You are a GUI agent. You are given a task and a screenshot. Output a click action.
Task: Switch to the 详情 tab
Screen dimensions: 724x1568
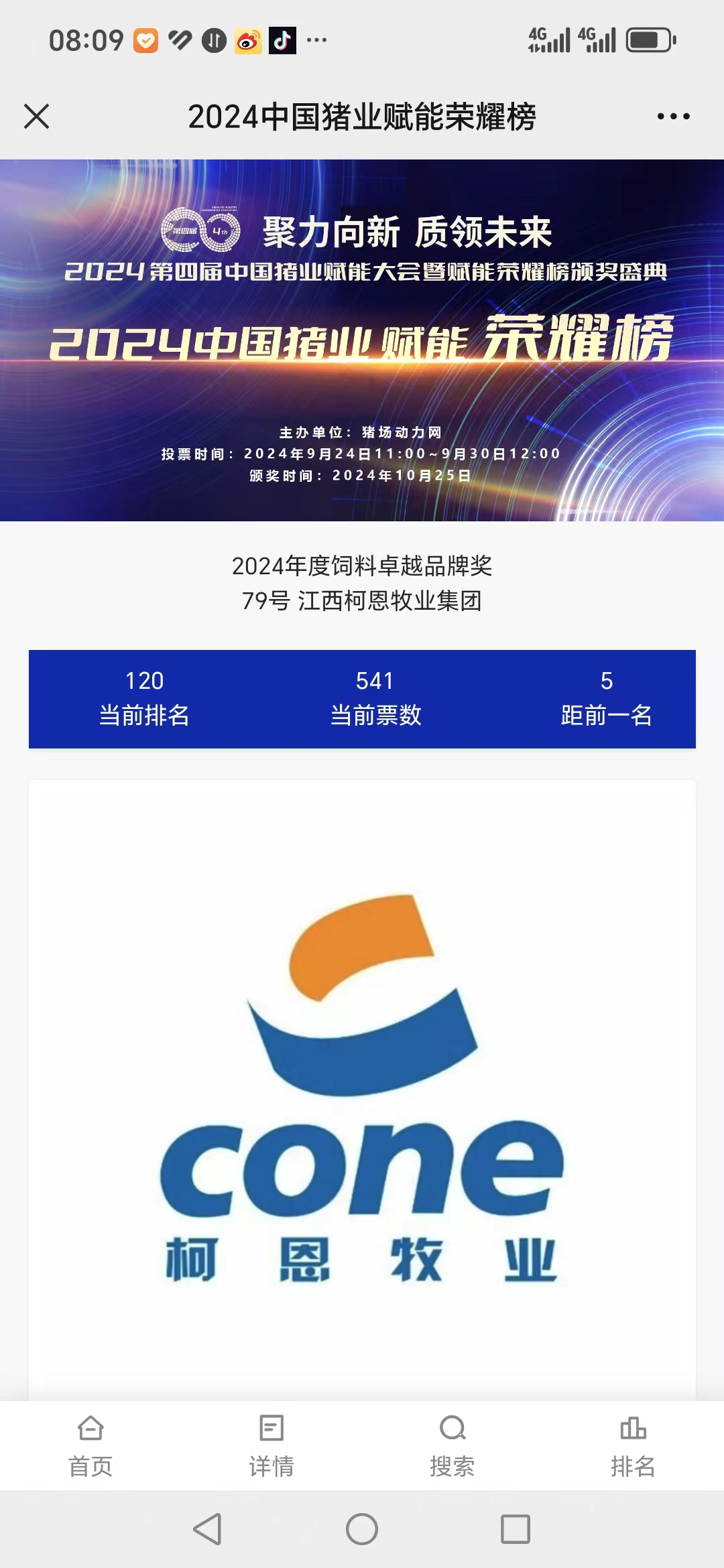(x=271, y=1446)
